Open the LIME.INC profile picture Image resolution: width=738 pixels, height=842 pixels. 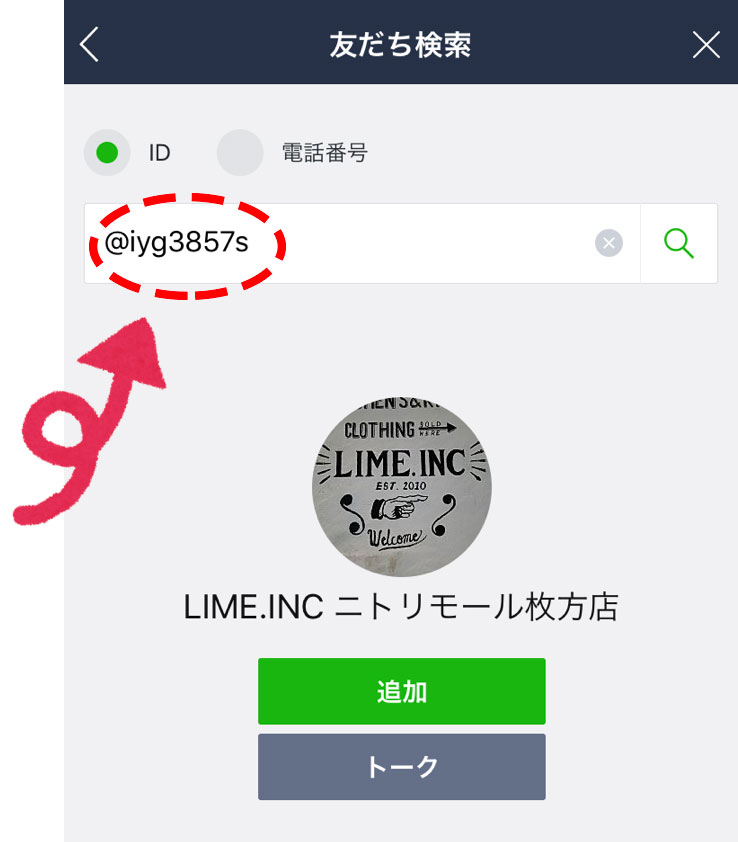click(401, 487)
